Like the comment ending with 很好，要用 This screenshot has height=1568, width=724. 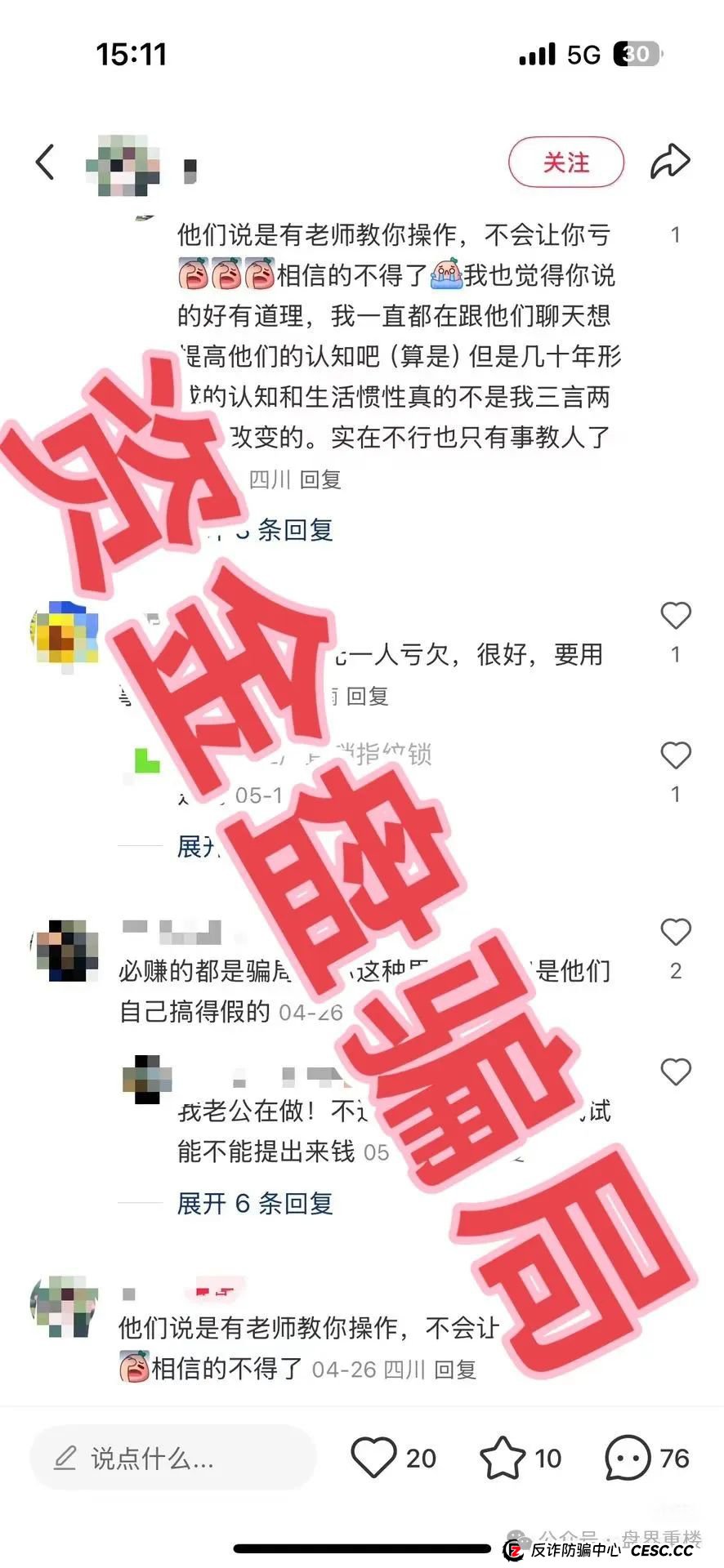tap(675, 616)
